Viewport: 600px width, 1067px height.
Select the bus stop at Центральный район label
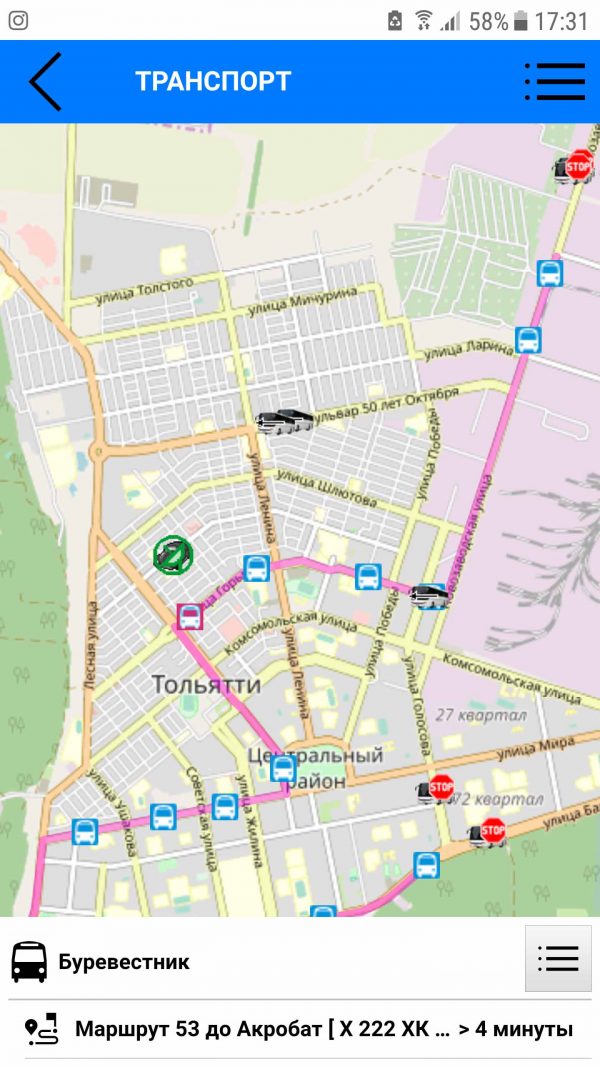tap(283, 768)
